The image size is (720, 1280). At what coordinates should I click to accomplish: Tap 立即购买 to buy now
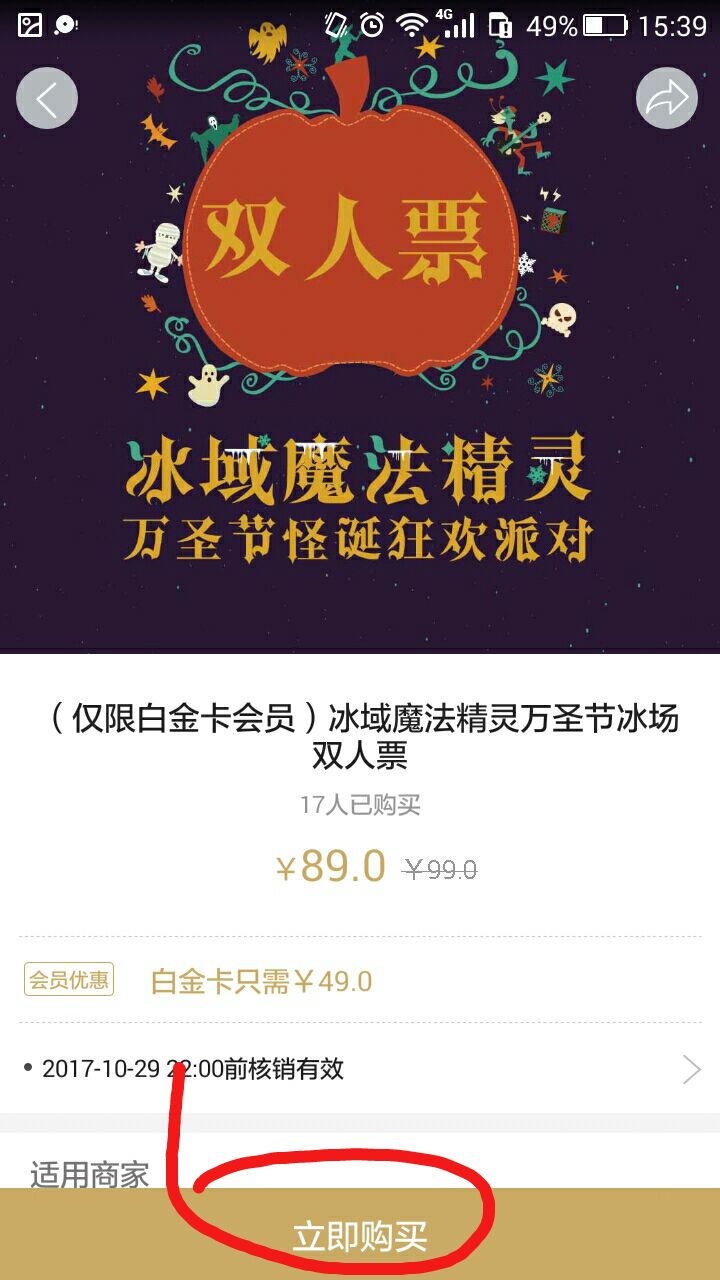click(x=360, y=1236)
